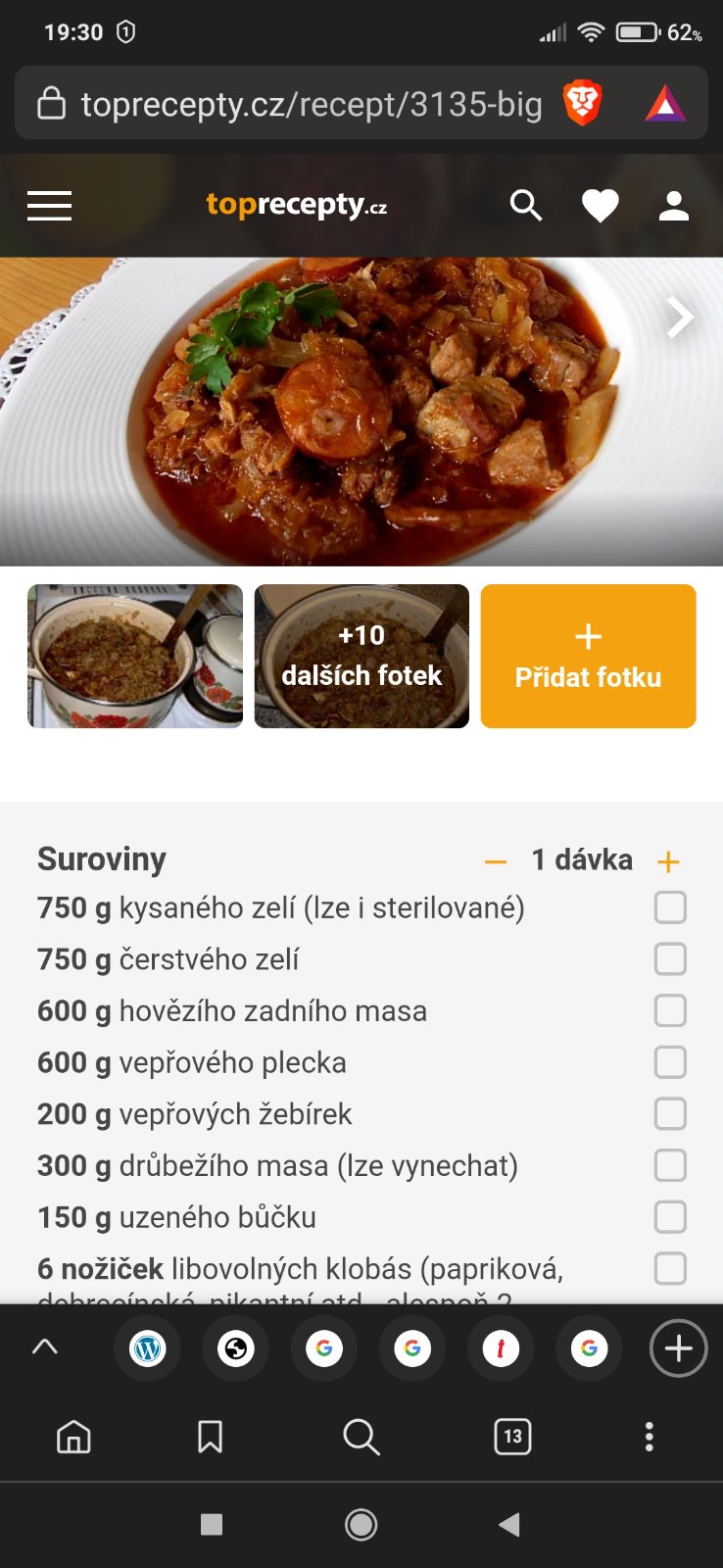Open the user profile icon
Image resolution: width=723 pixels, height=1568 pixels.
click(x=674, y=206)
